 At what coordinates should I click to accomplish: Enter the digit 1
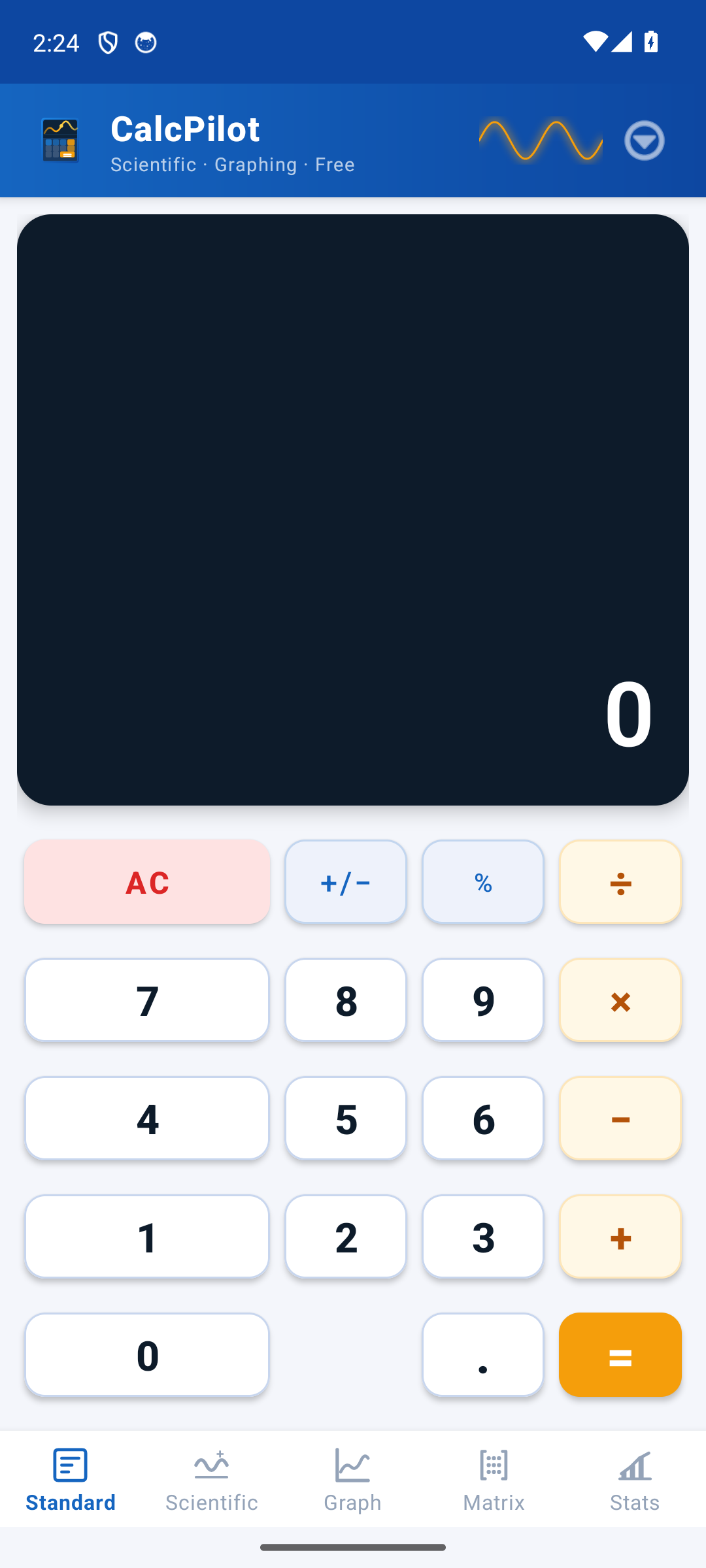pyautogui.click(x=147, y=1237)
